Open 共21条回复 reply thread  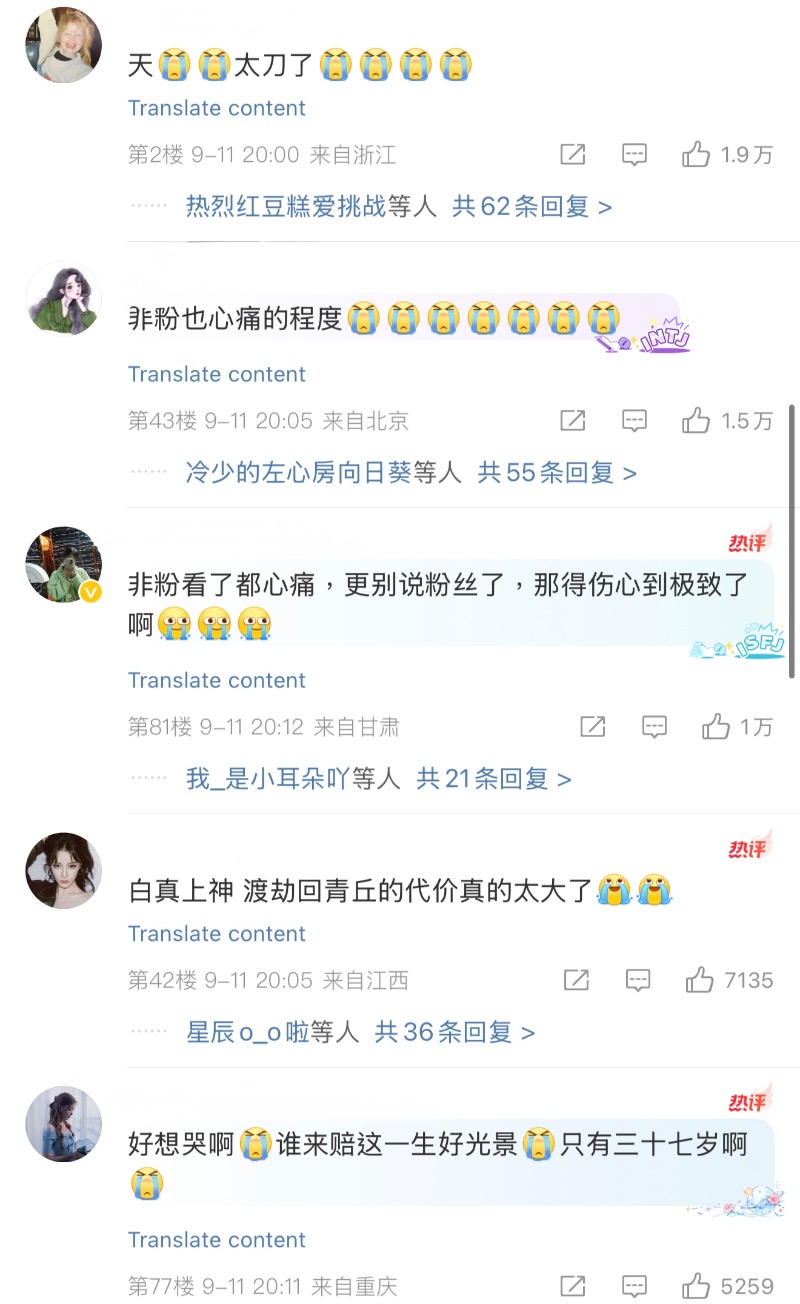point(494,778)
